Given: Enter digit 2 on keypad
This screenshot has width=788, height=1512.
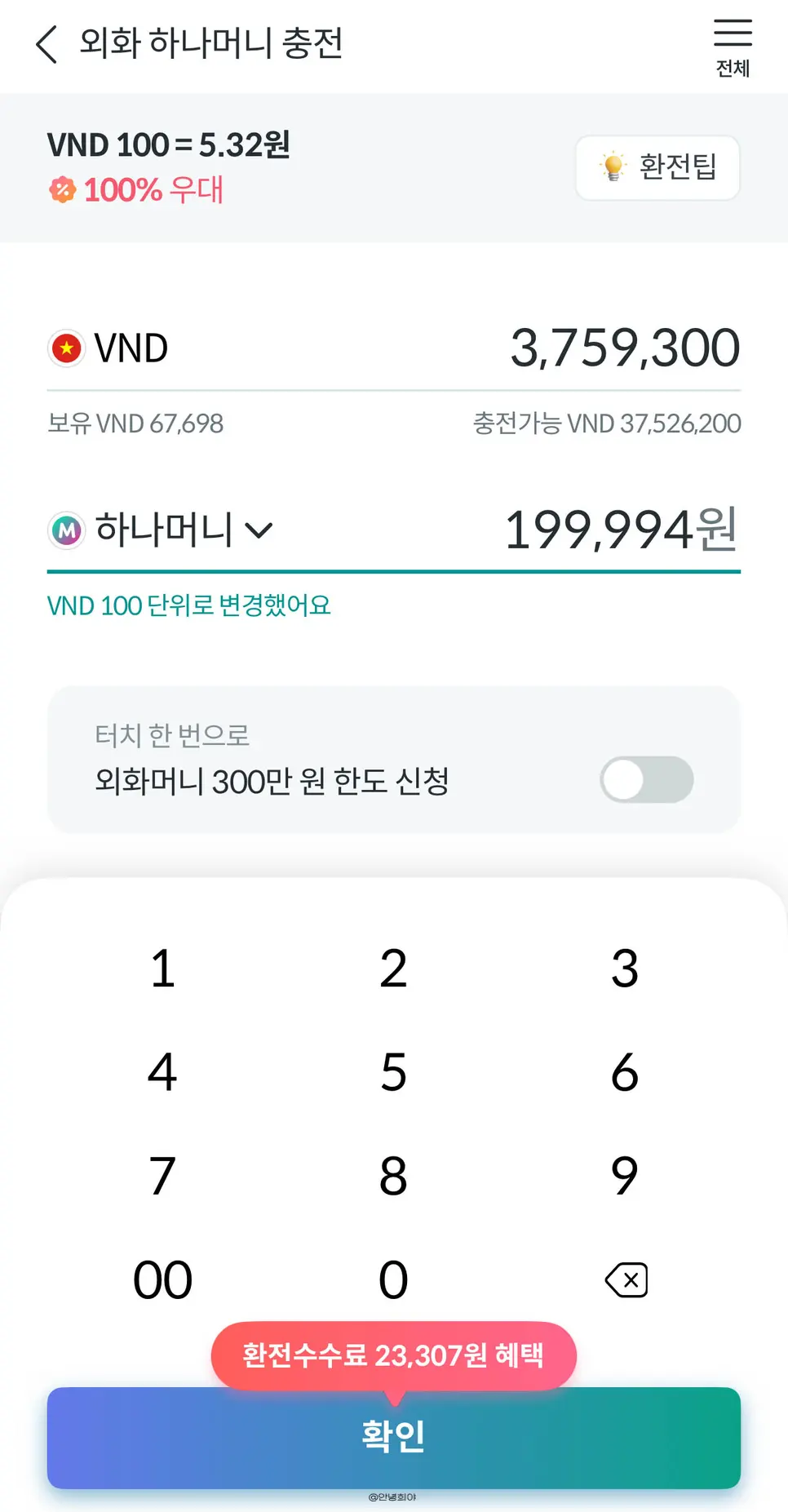Looking at the screenshot, I should (393, 969).
